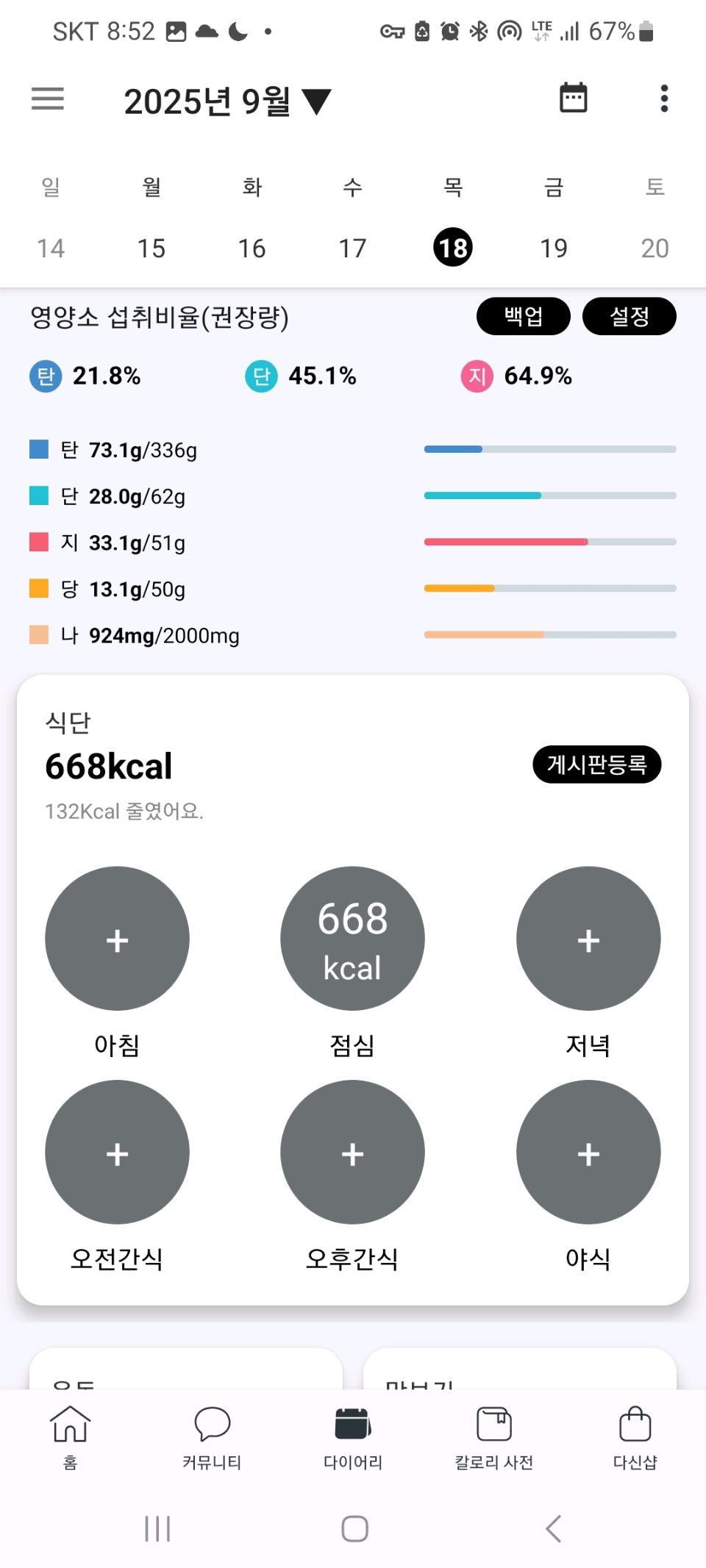Viewport: 706px width, 1568px height.
Task: Add a meal for 아침
Action: 117,939
